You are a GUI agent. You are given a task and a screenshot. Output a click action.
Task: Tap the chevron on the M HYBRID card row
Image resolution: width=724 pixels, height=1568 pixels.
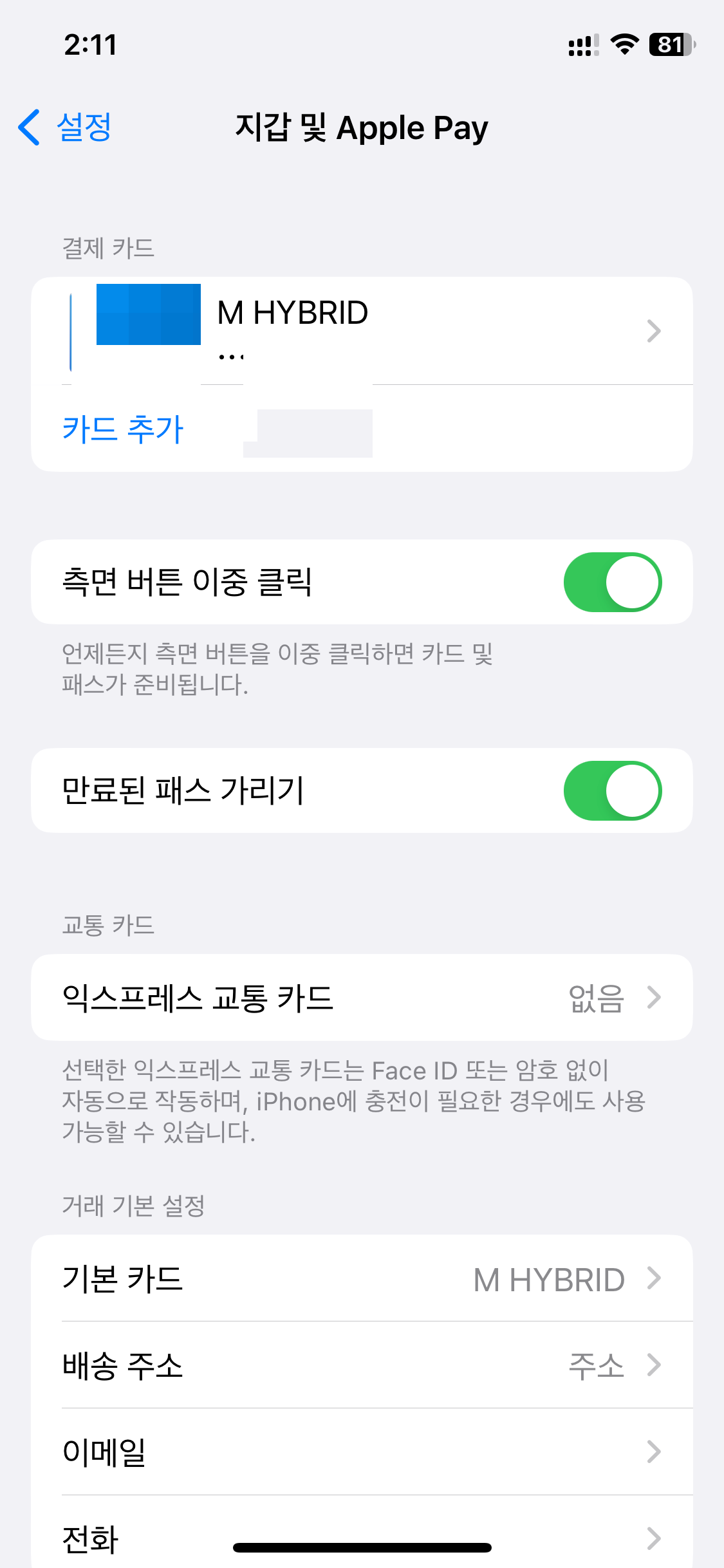click(654, 330)
